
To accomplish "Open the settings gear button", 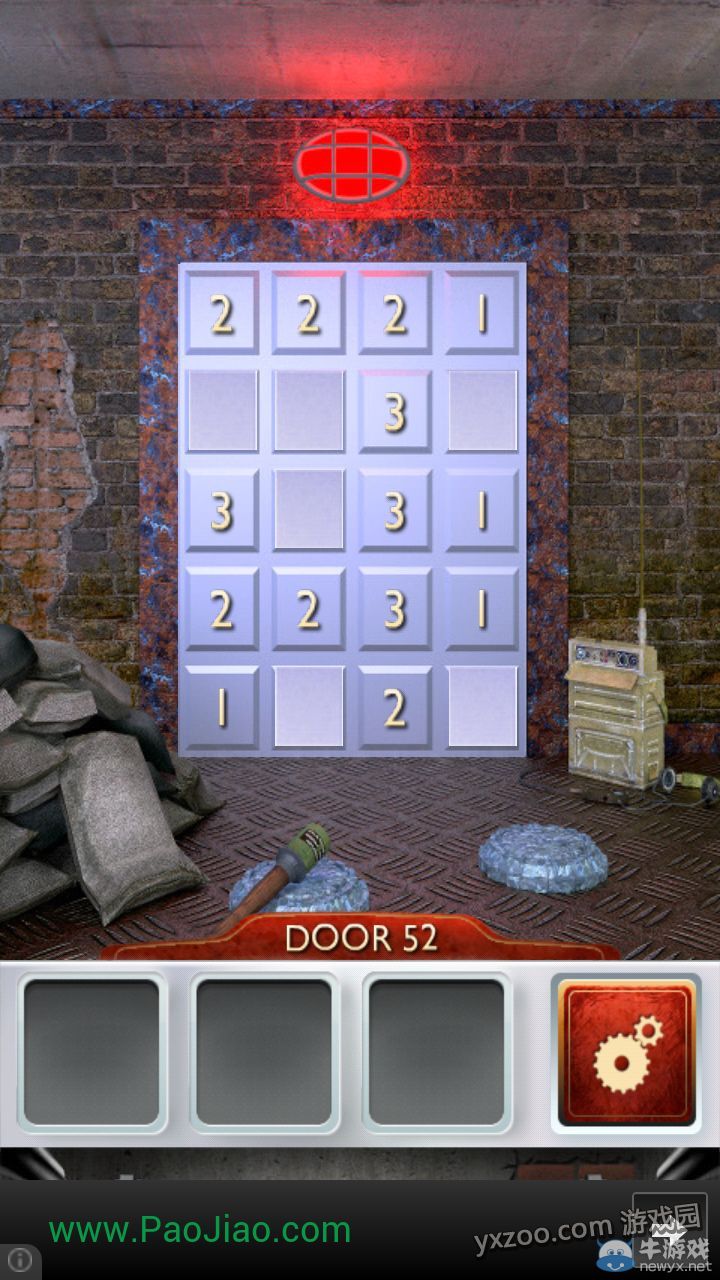I will coord(626,1052).
